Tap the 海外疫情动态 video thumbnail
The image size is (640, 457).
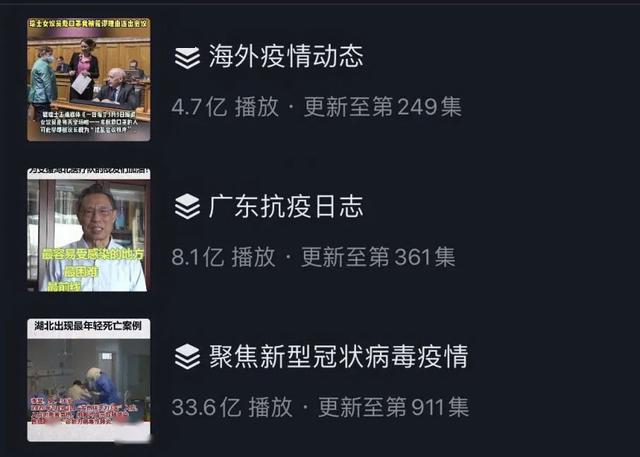(x=88, y=78)
